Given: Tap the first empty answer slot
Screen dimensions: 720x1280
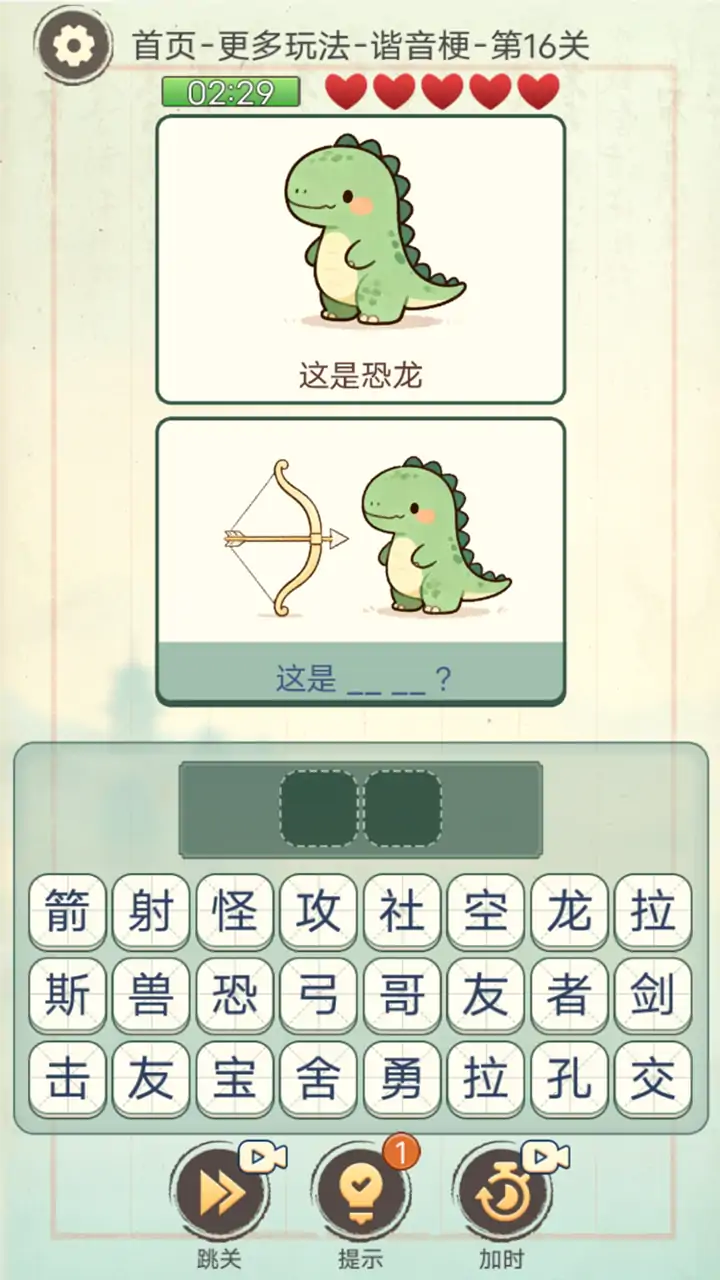Looking at the screenshot, I should pos(318,808).
